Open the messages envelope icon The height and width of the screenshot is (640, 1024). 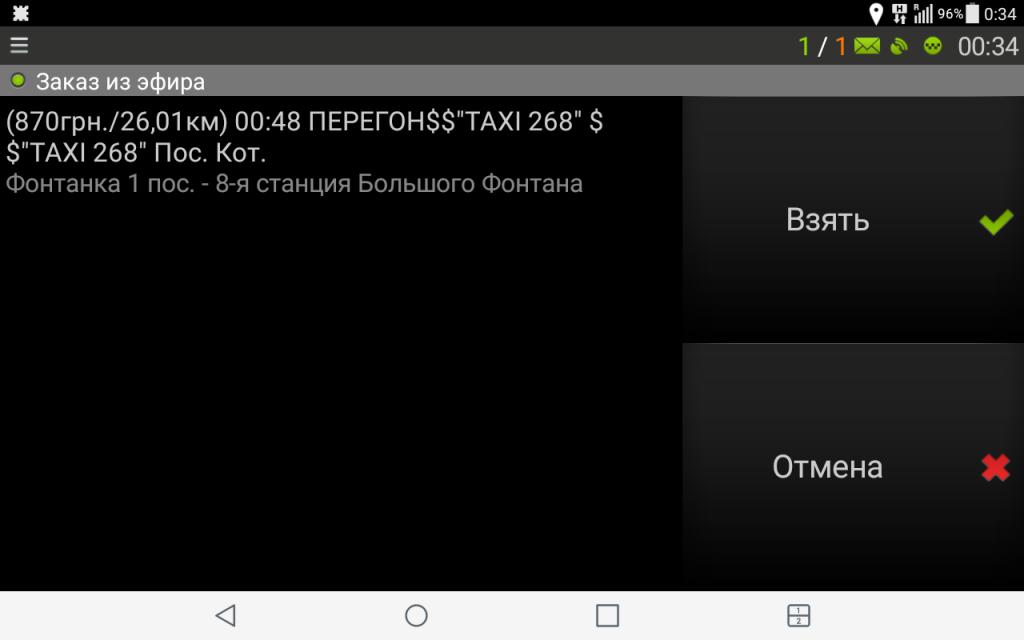point(867,46)
